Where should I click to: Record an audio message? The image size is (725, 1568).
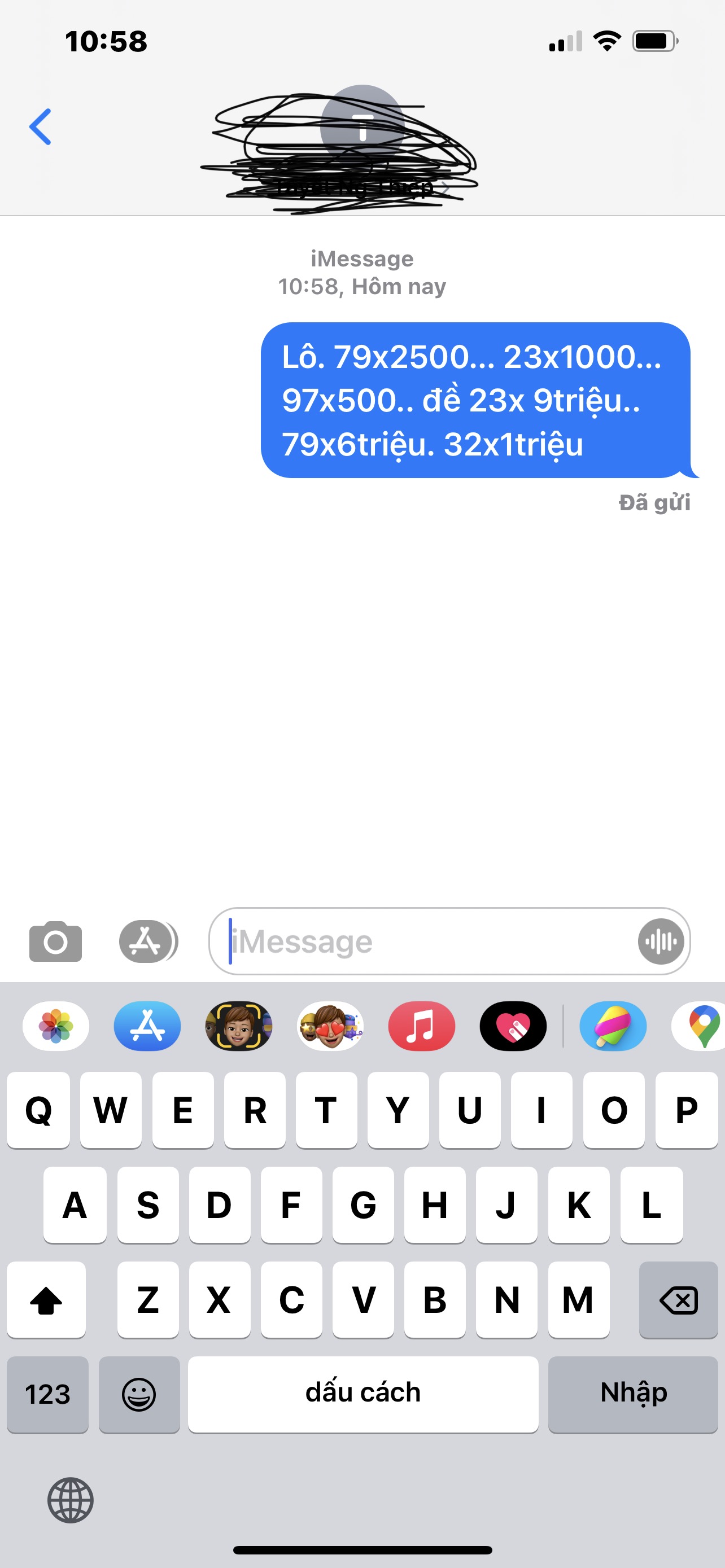click(661, 941)
